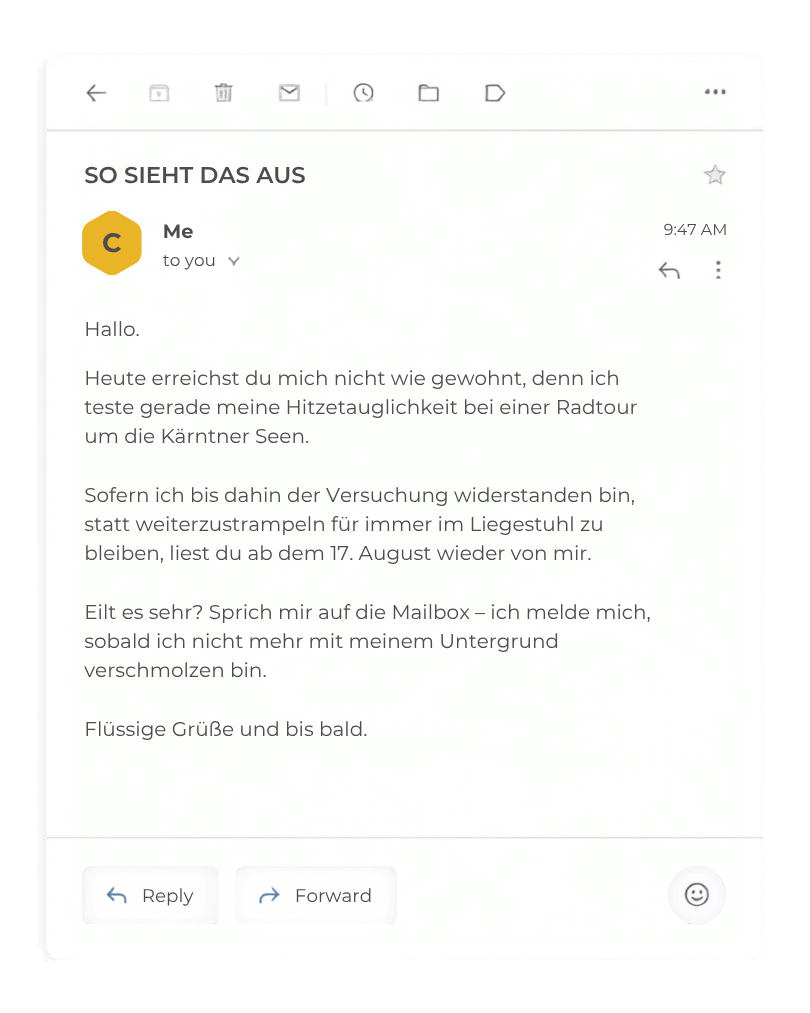Tap the Reply button
The image size is (810, 1013).
pyautogui.click(x=150, y=895)
